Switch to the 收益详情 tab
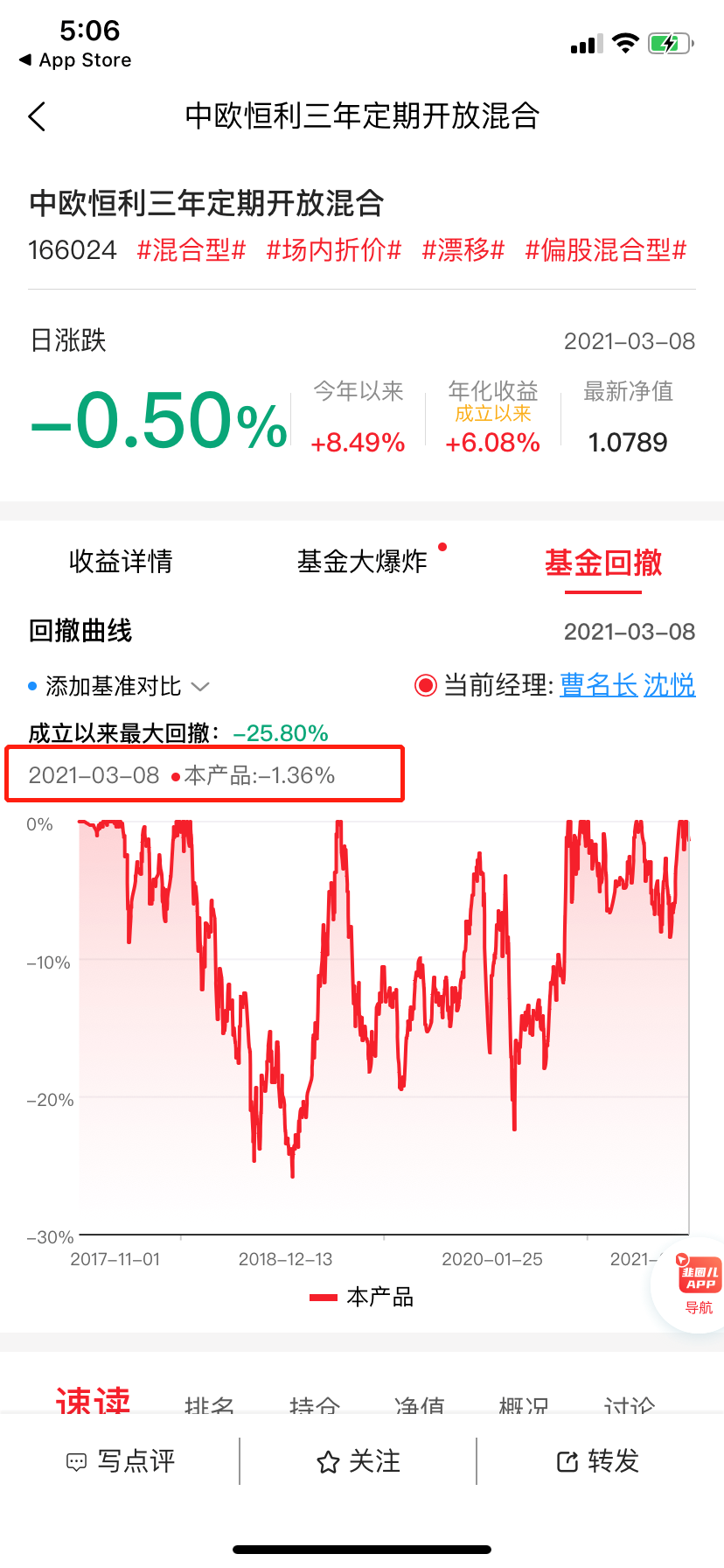724x1568 pixels. [121, 562]
